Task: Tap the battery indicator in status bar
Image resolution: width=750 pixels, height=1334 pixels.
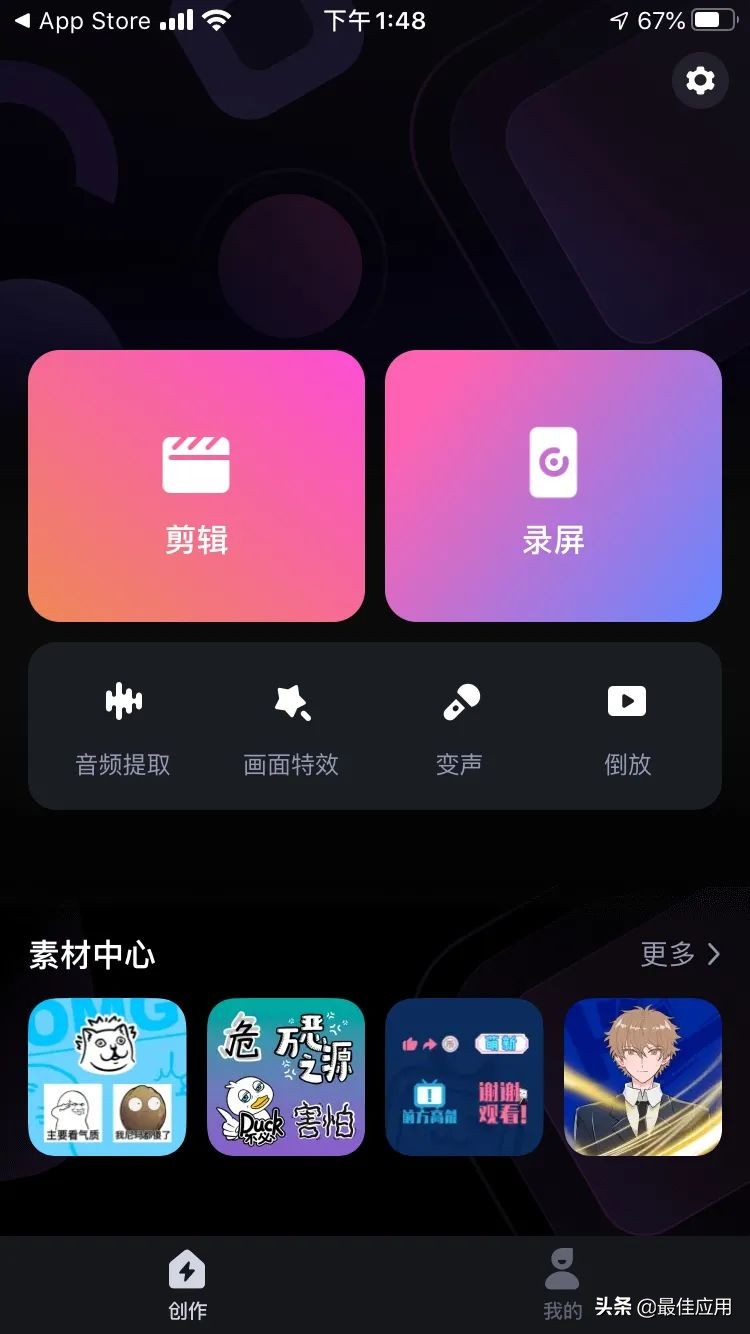Action: 712,18
